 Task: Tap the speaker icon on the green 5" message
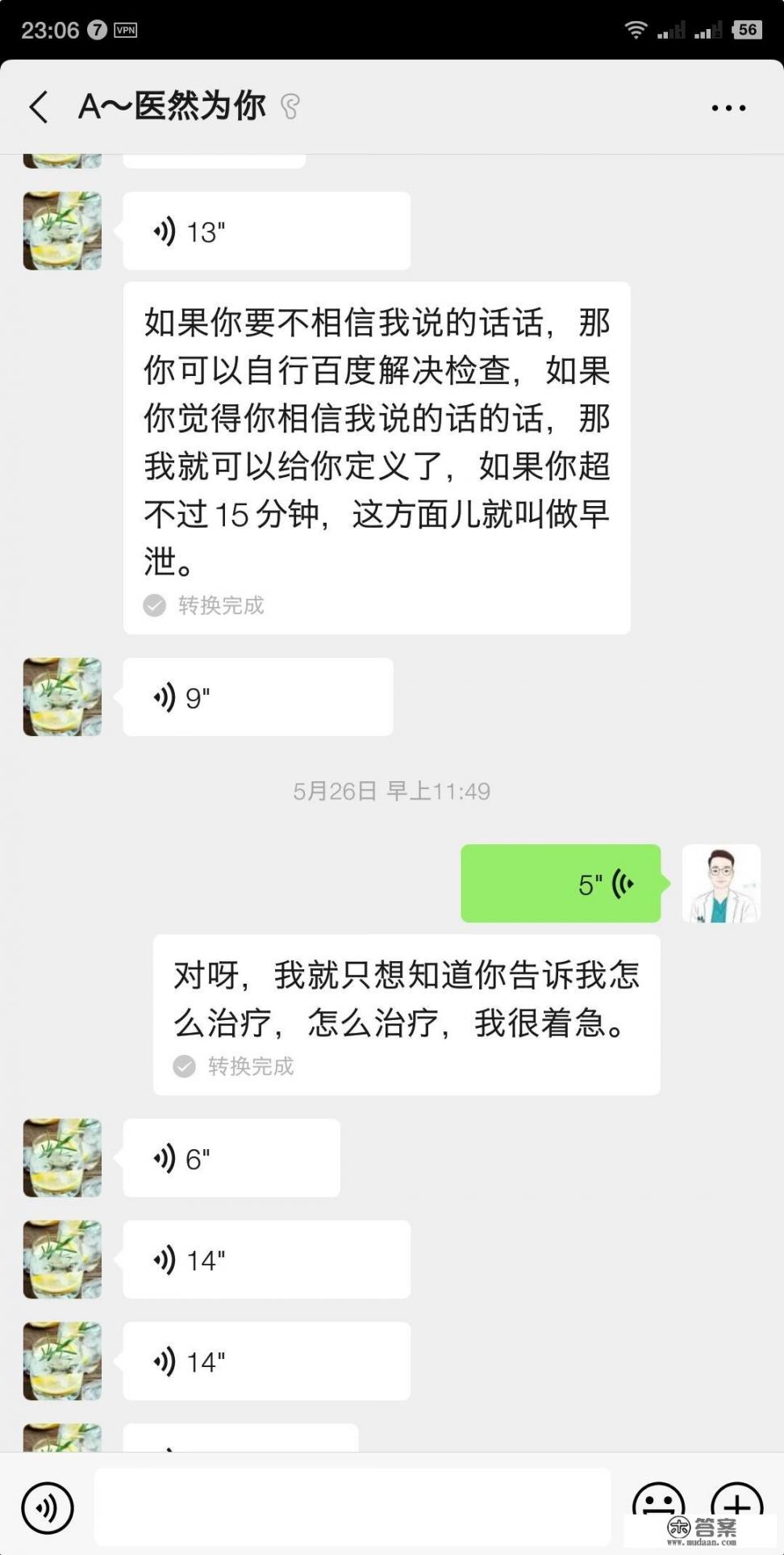tap(622, 884)
